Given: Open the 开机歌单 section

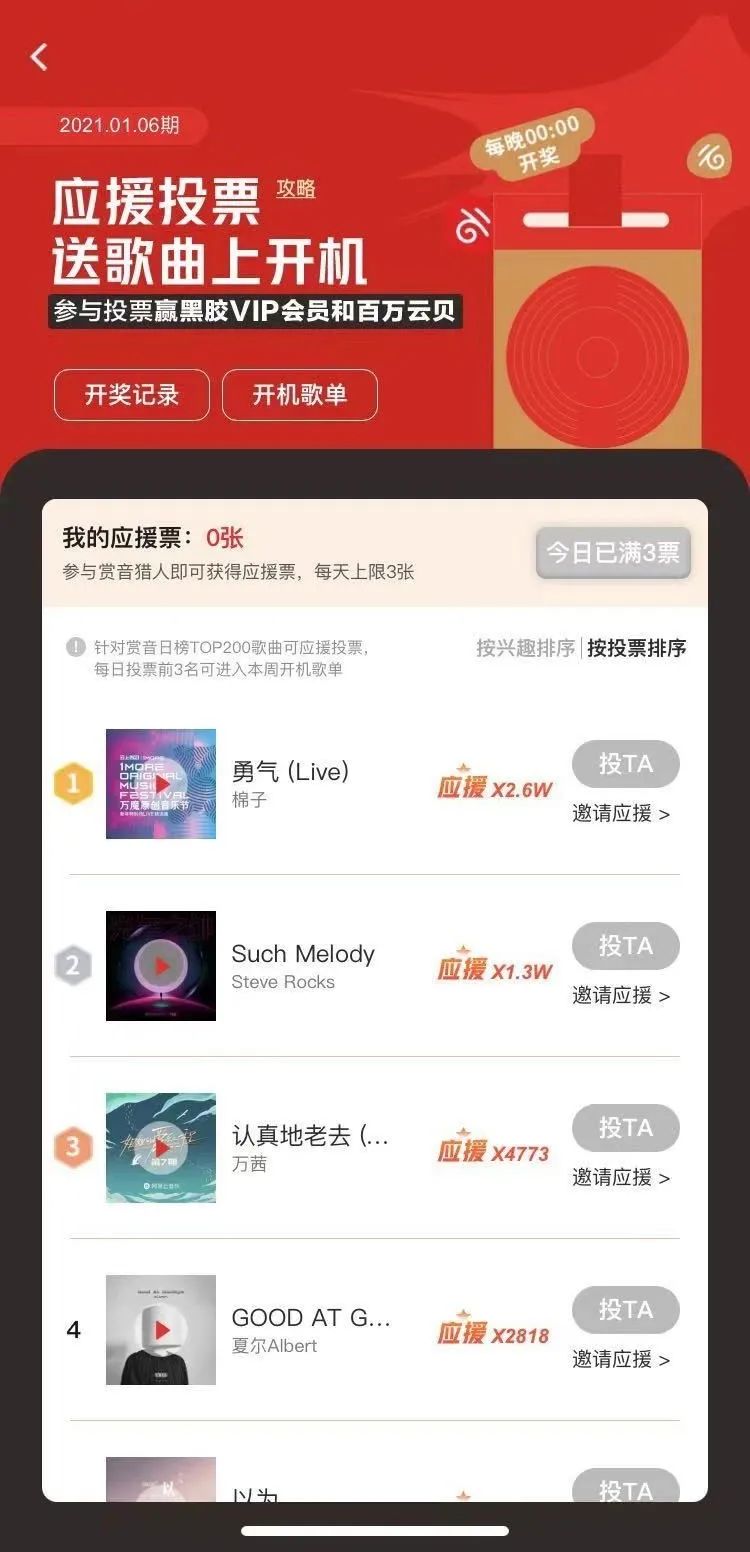Looking at the screenshot, I should [x=301, y=395].
